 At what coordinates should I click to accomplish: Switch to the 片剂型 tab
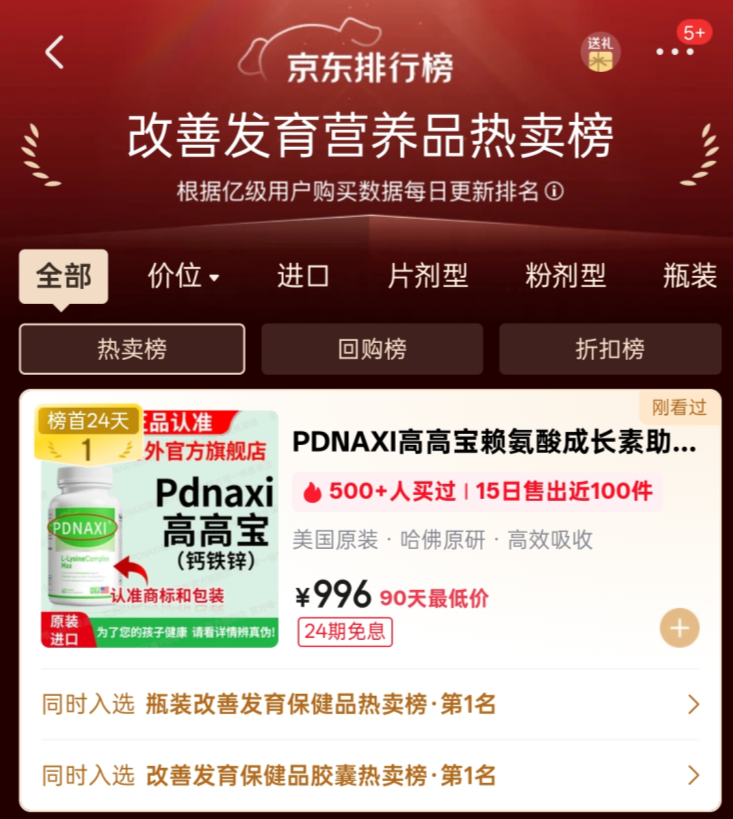coord(428,276)
